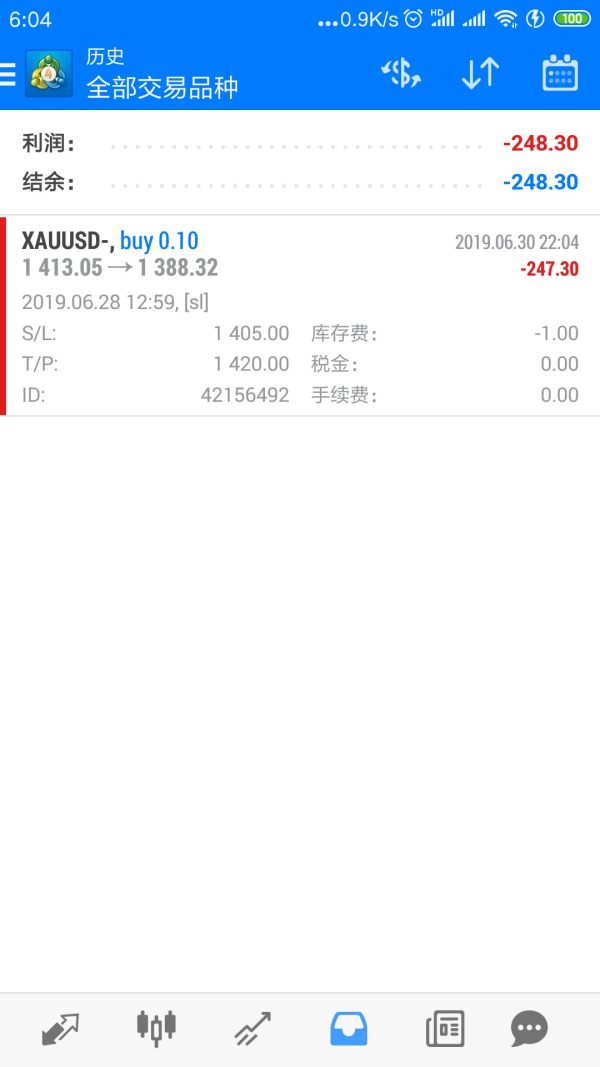Select the History inbox tab
The height and width of the screenshot is (1067, 600).
[348, 1028]
